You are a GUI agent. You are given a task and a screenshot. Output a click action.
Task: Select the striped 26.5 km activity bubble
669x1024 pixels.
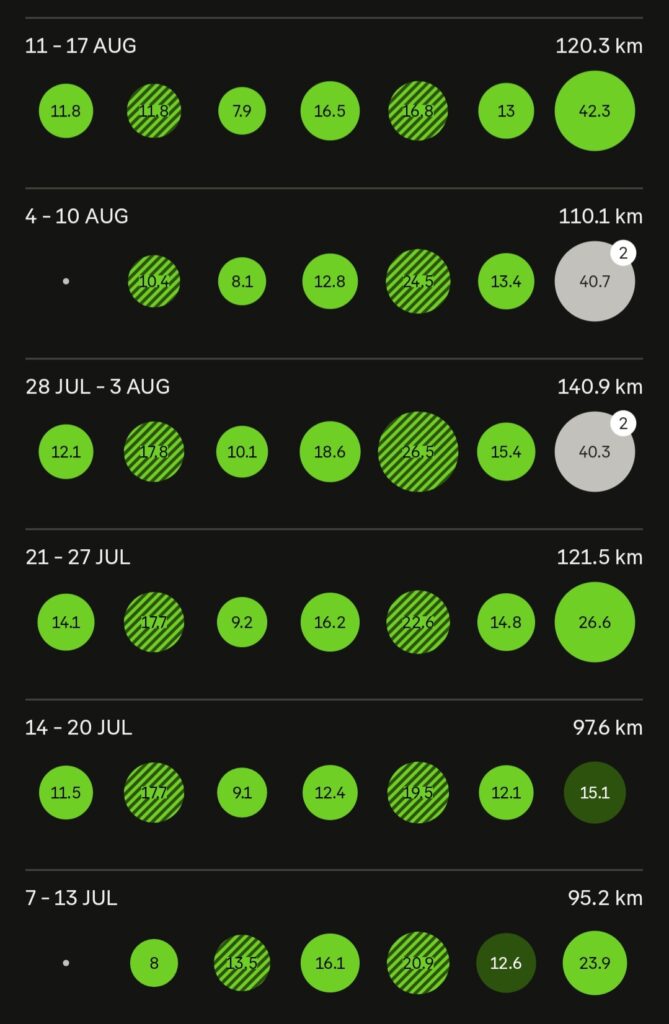click(418, 452)
